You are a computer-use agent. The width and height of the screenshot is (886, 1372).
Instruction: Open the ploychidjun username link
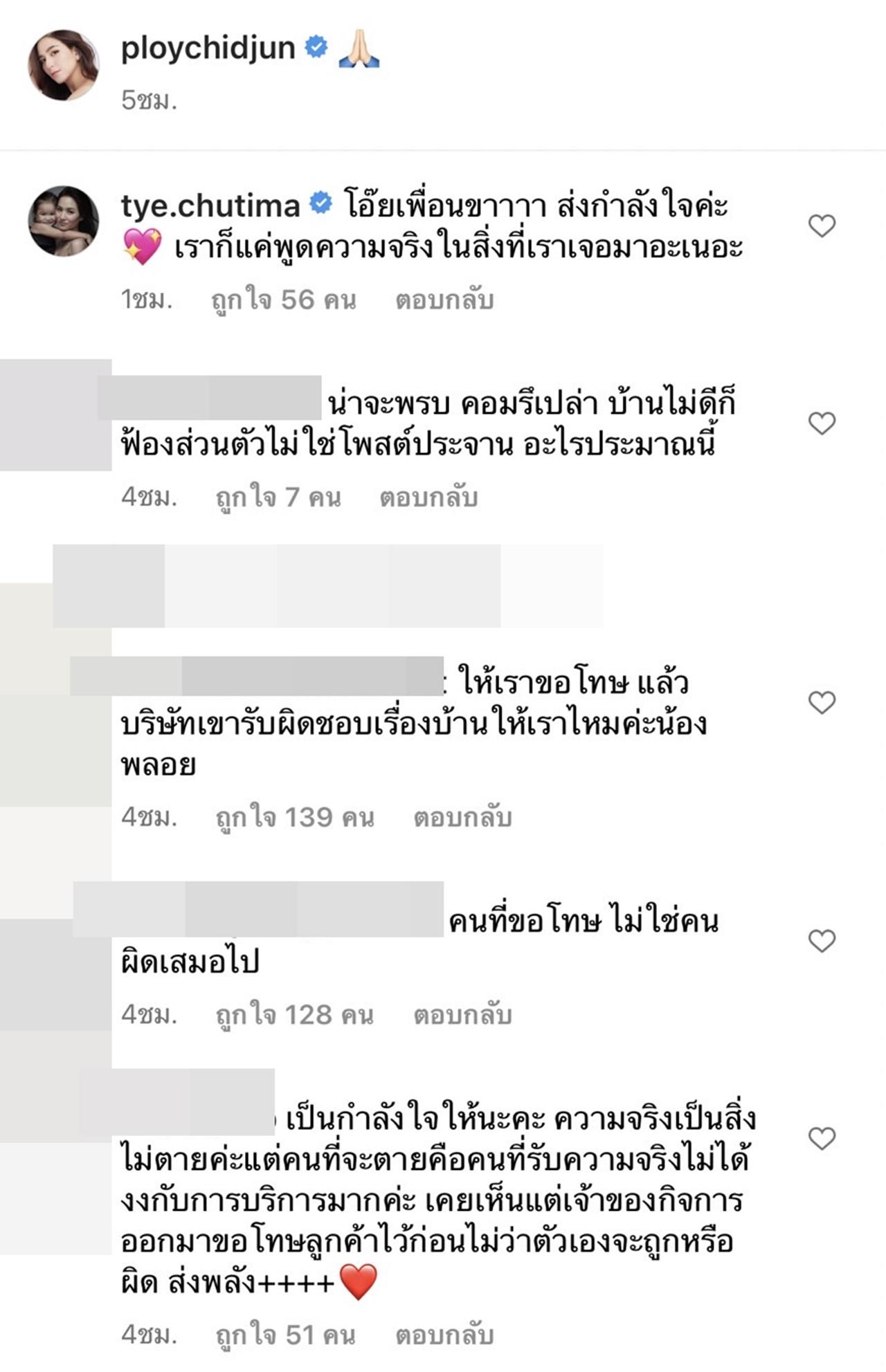(208, 48)
